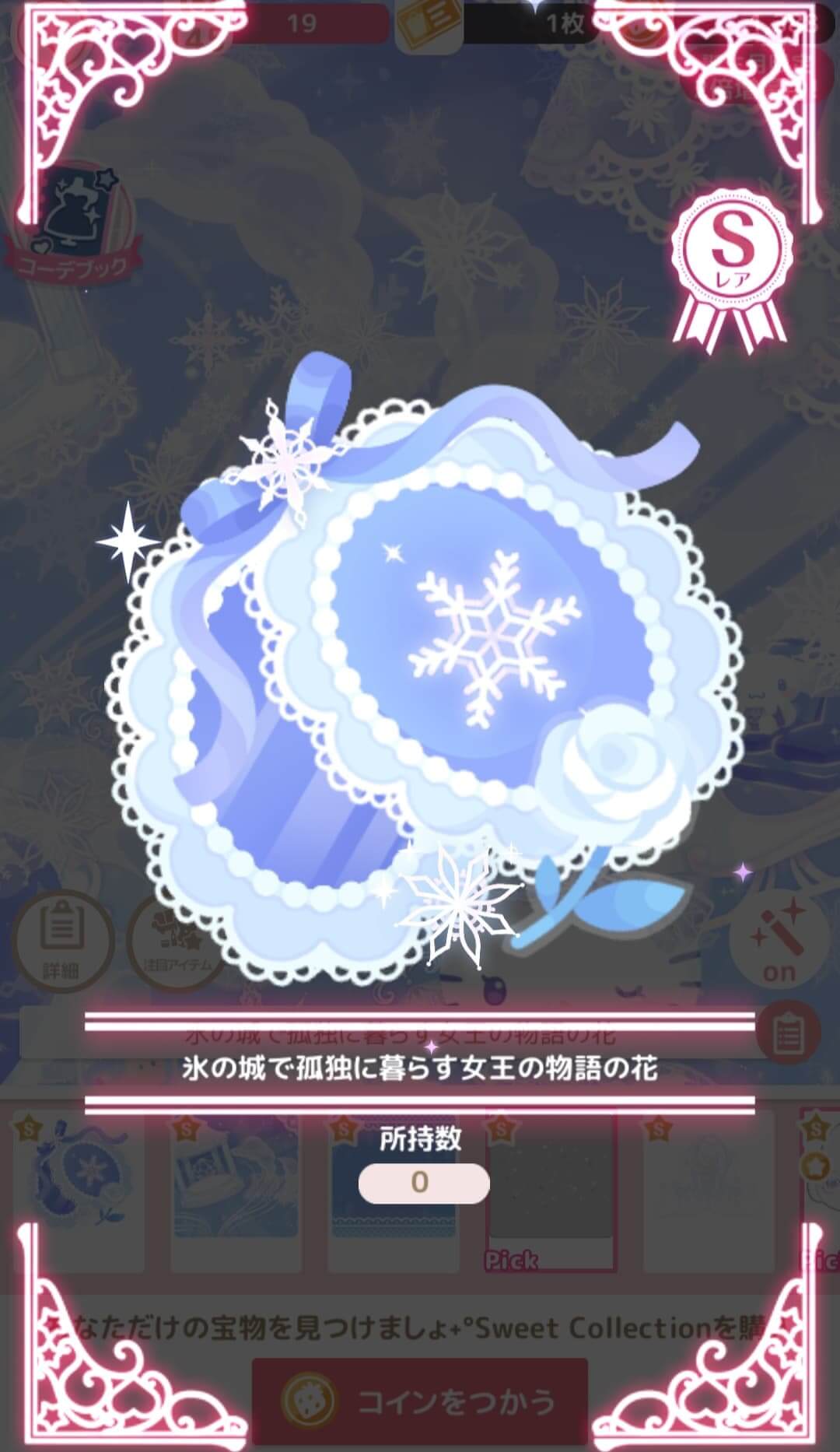Open the clipboard list icon beside item name
The image size is (840, 1452).
pyautogui.click(x=789, y=1033)
